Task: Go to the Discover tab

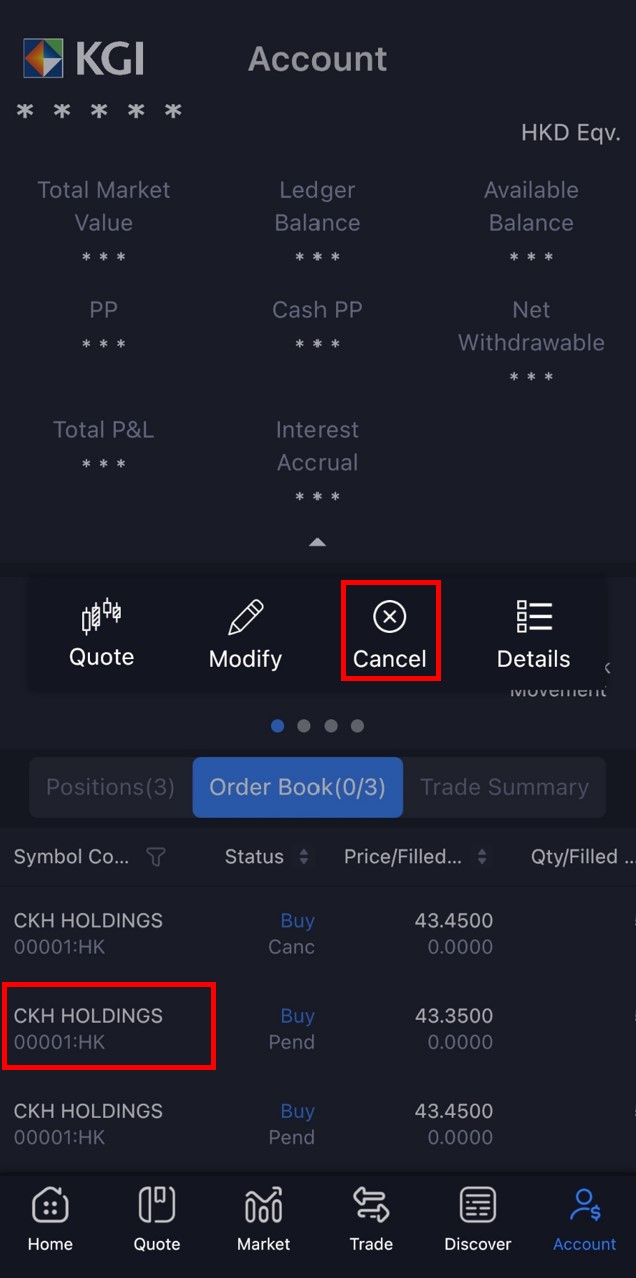Action: (478, 1219)
